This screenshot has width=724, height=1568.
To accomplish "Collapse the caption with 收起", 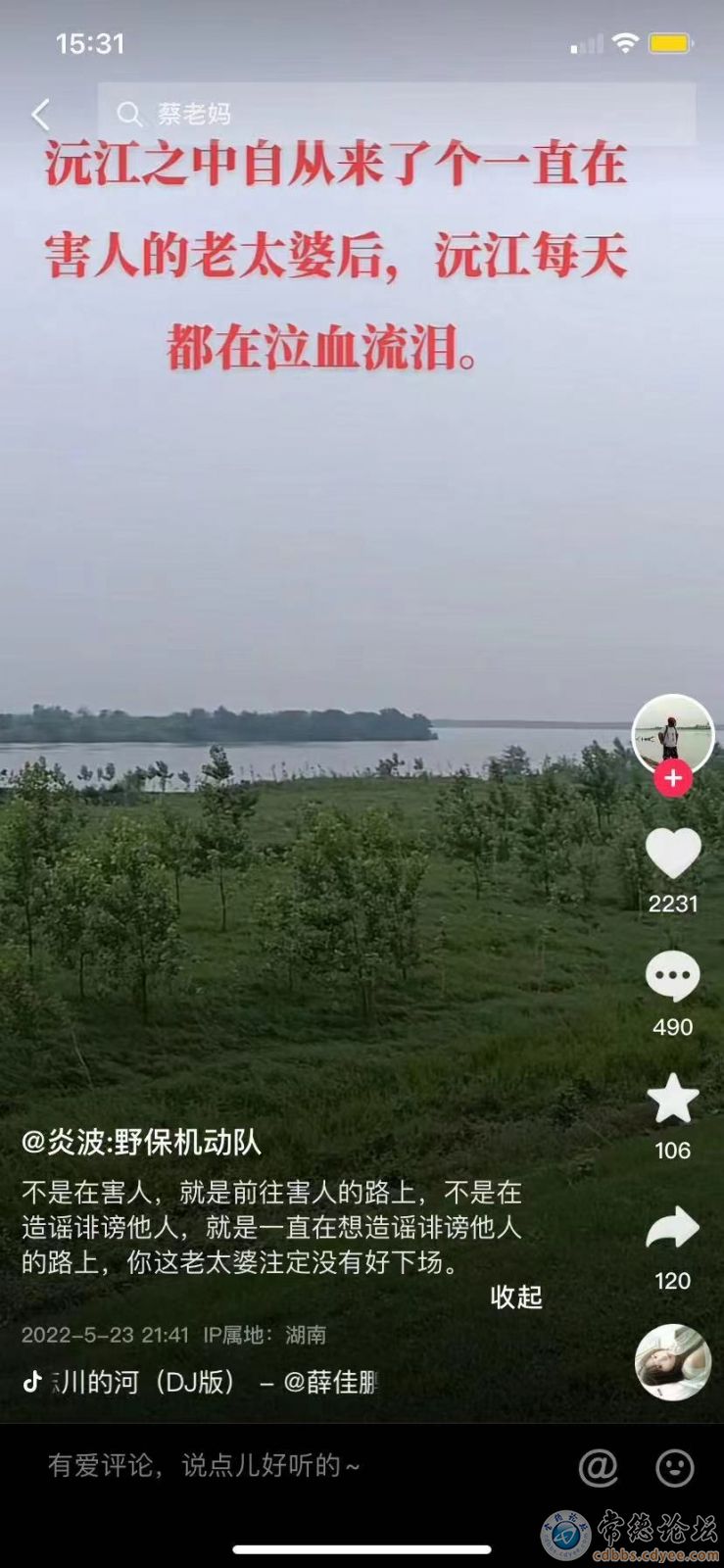I will click(515, 1297).
